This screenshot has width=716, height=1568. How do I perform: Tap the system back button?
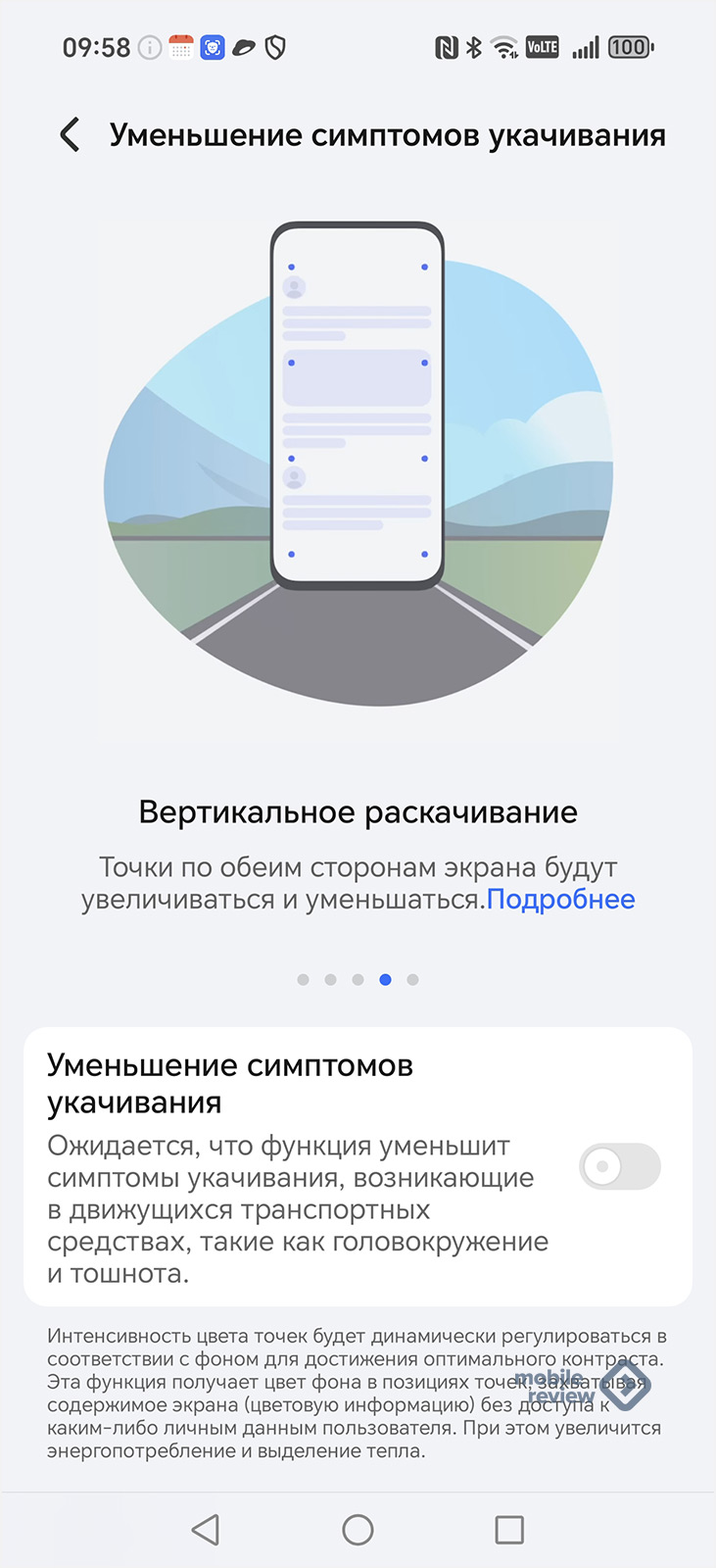coord(206,1530)
